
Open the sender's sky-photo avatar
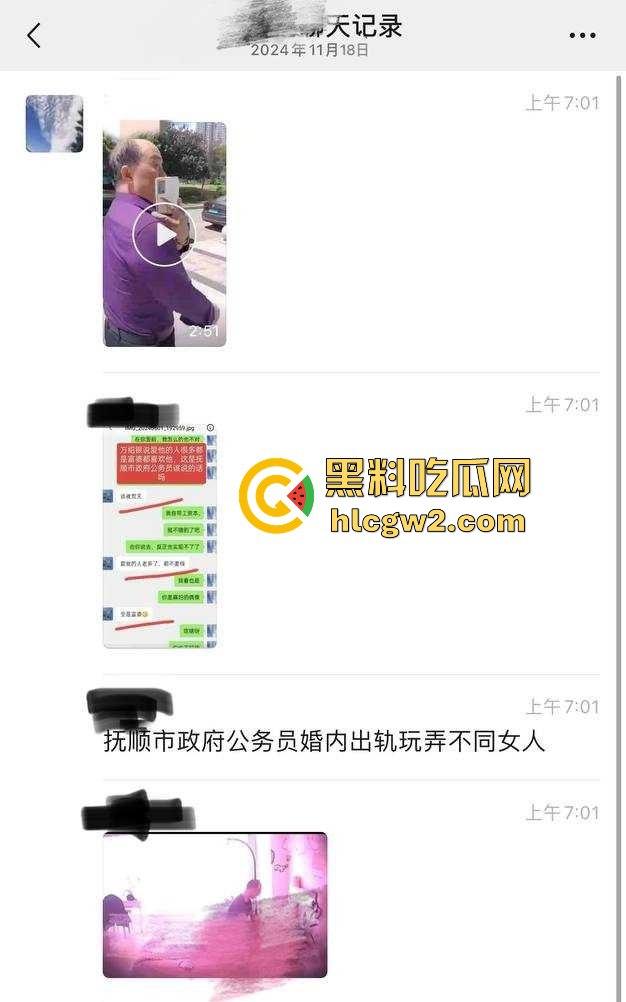[54, 124]
